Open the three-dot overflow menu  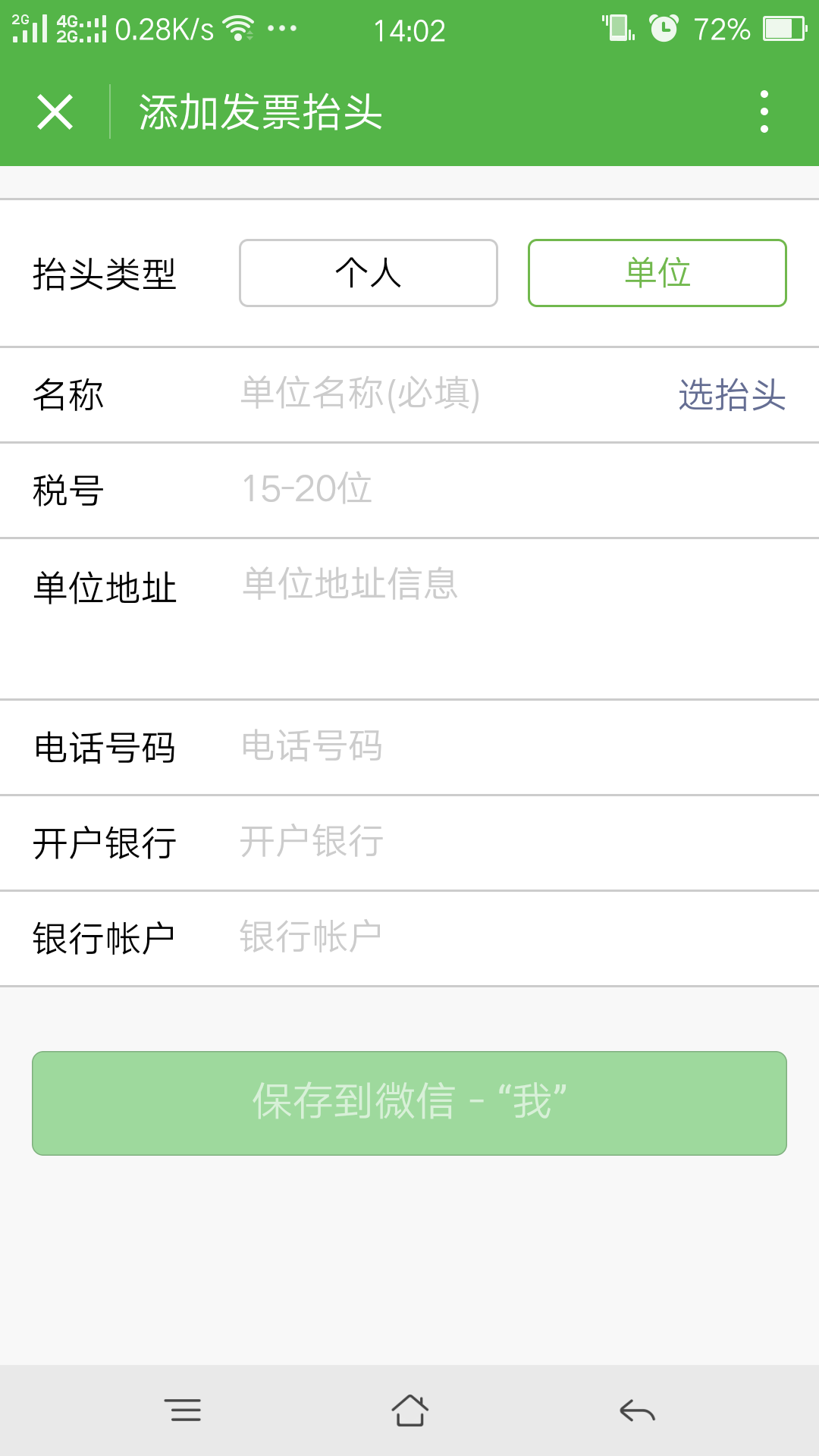click(764, 112)
